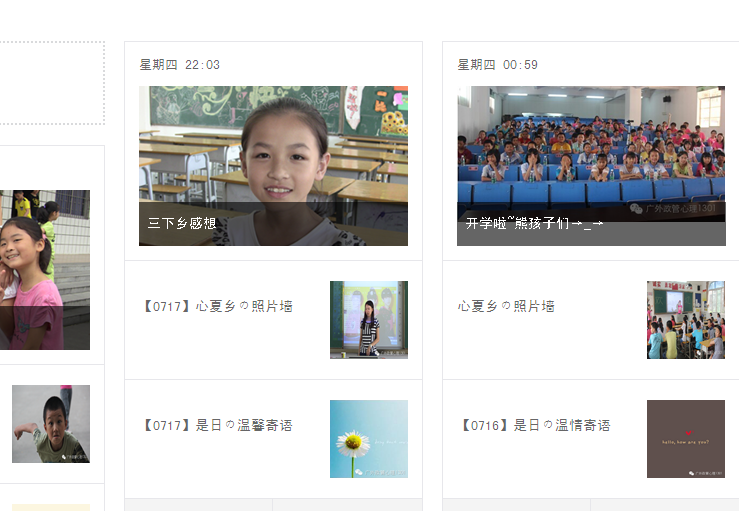Open the card with girl in pink shirt
Image resolution: width=739 pixels, height=511 pixels.
click(45, 270)
